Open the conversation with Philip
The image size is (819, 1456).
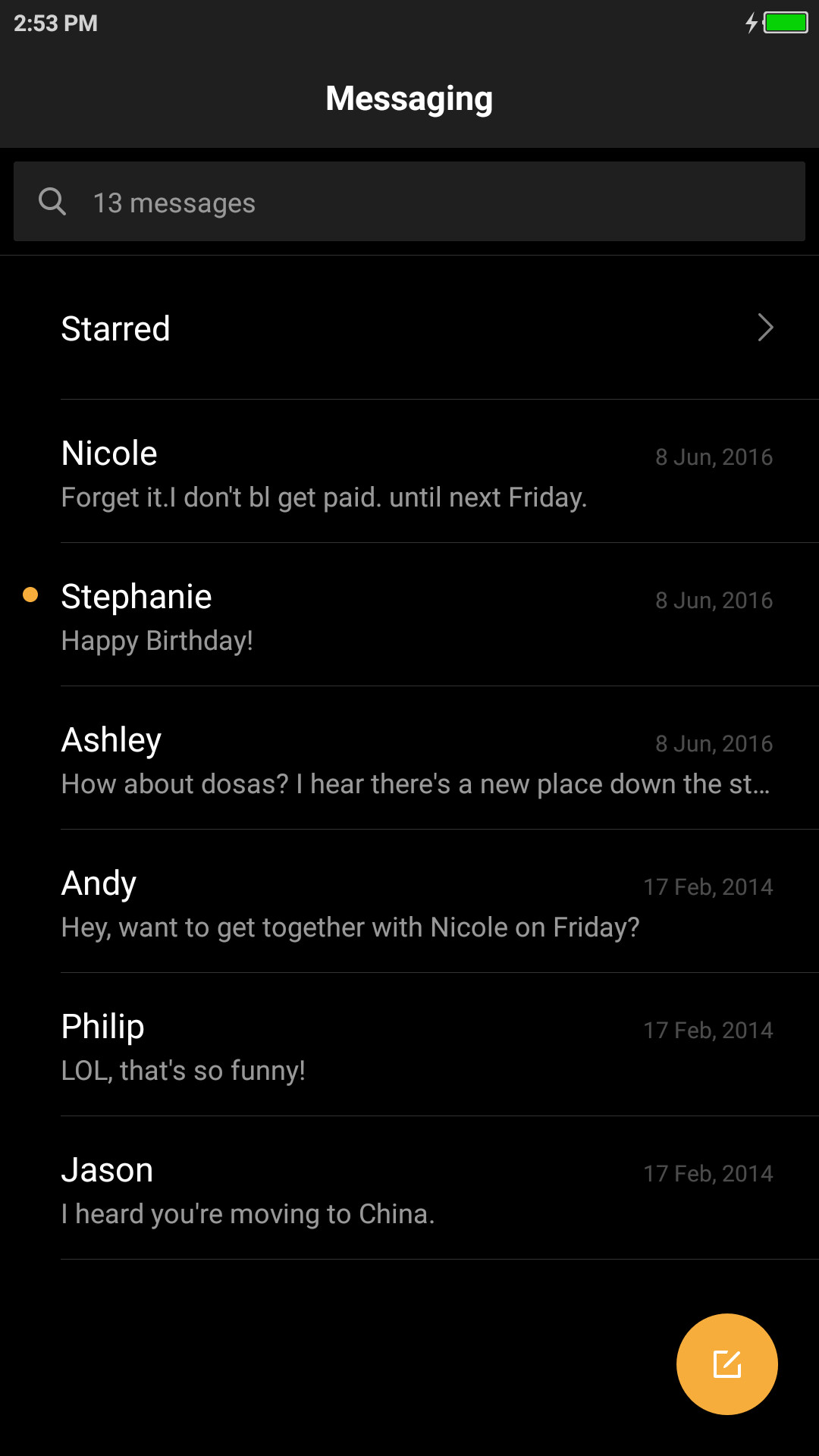tap(409, 1045)
